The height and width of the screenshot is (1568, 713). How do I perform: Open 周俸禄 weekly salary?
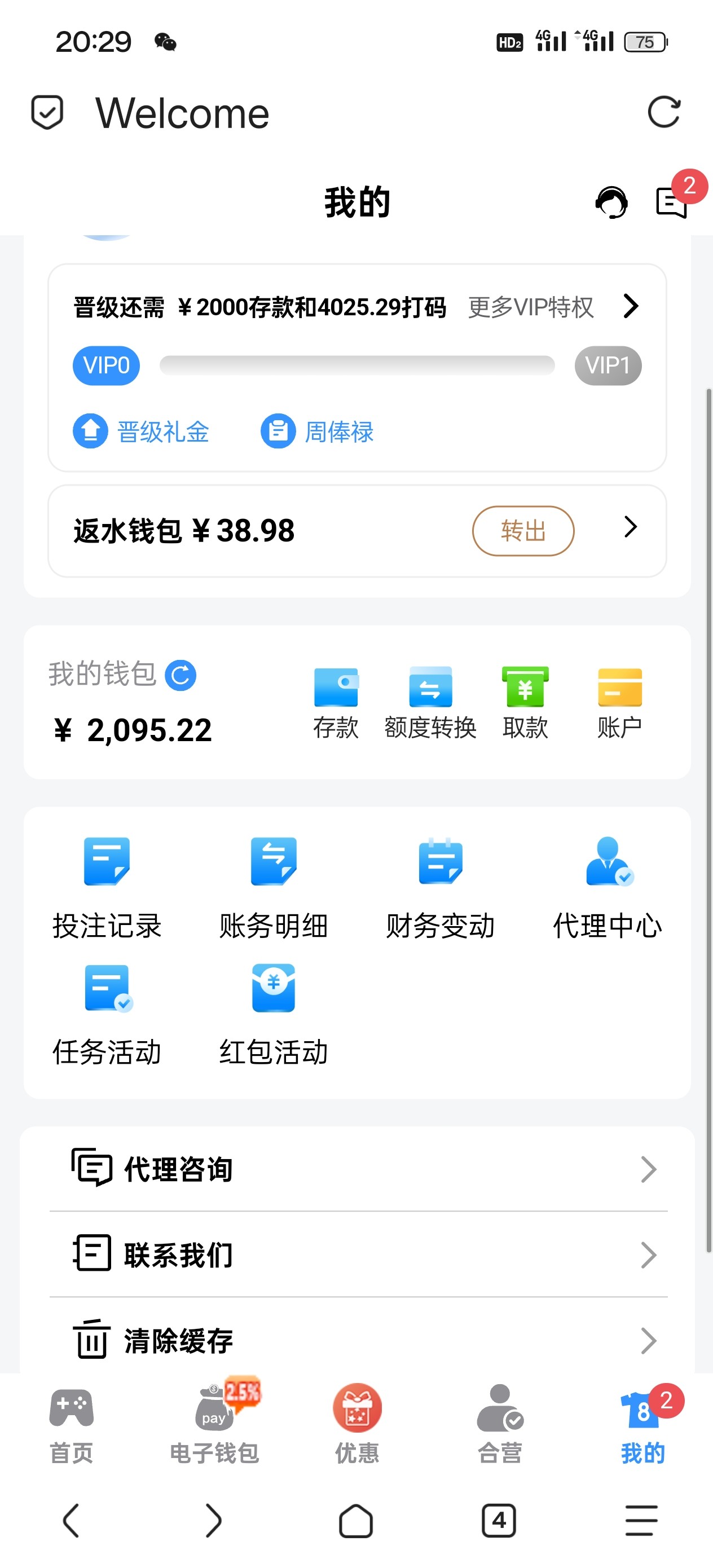click(317, 431)
